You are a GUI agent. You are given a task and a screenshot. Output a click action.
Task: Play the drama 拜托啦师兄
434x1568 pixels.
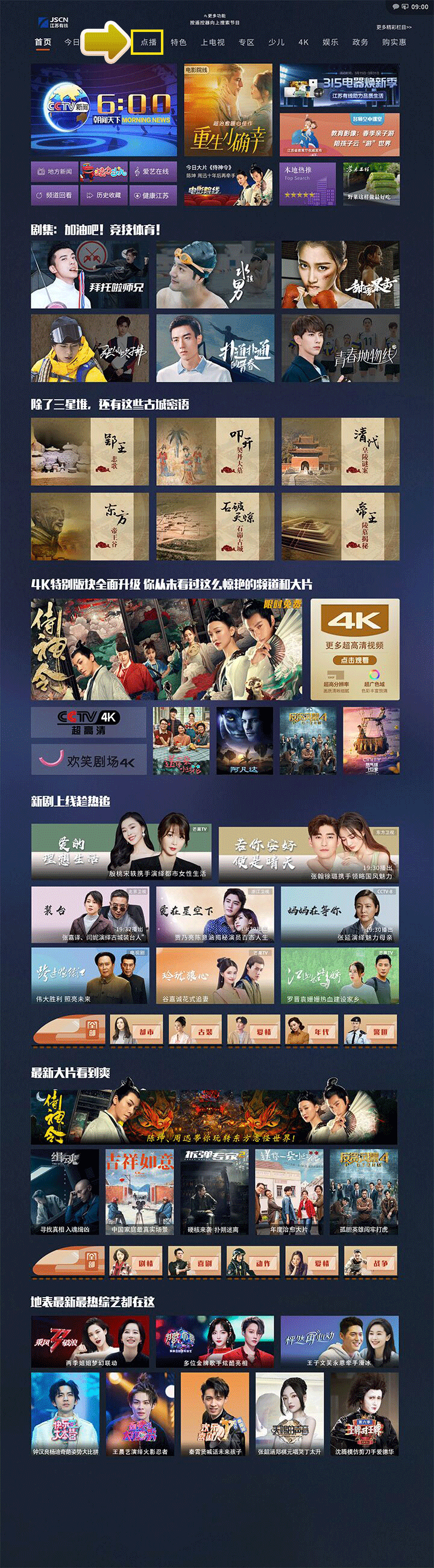coord(90,275)
